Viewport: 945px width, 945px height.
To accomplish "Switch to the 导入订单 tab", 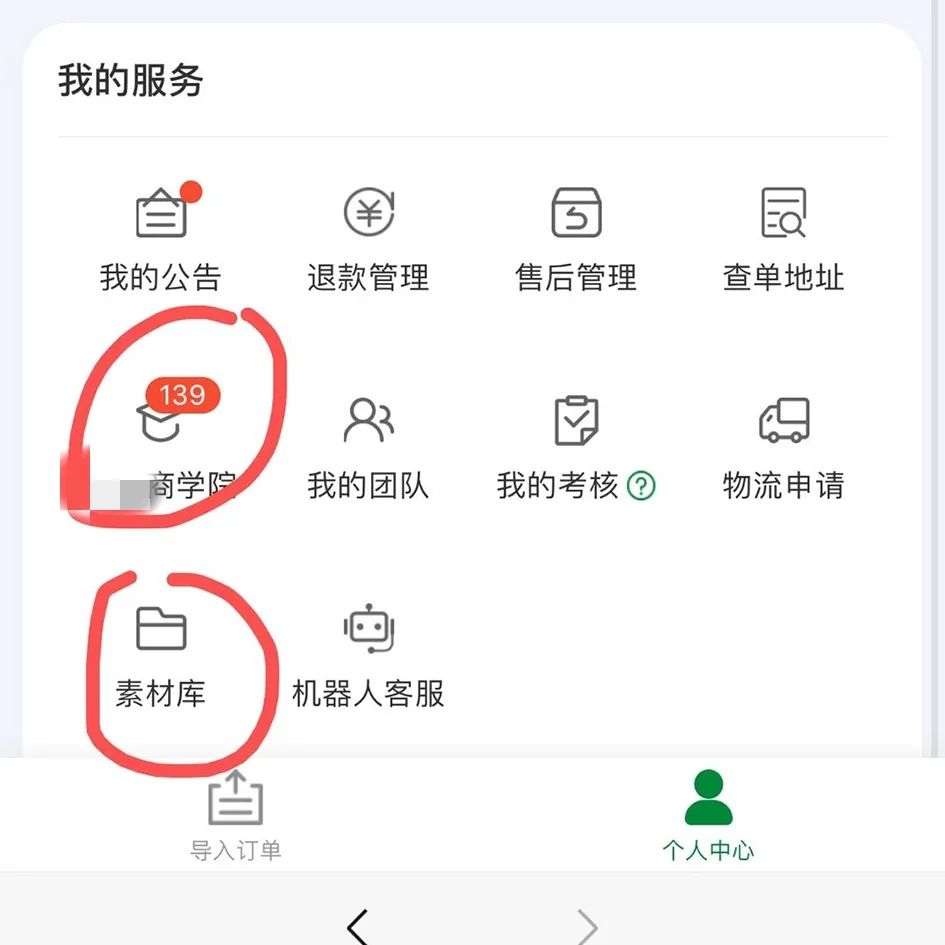I will tap(235, 815).
